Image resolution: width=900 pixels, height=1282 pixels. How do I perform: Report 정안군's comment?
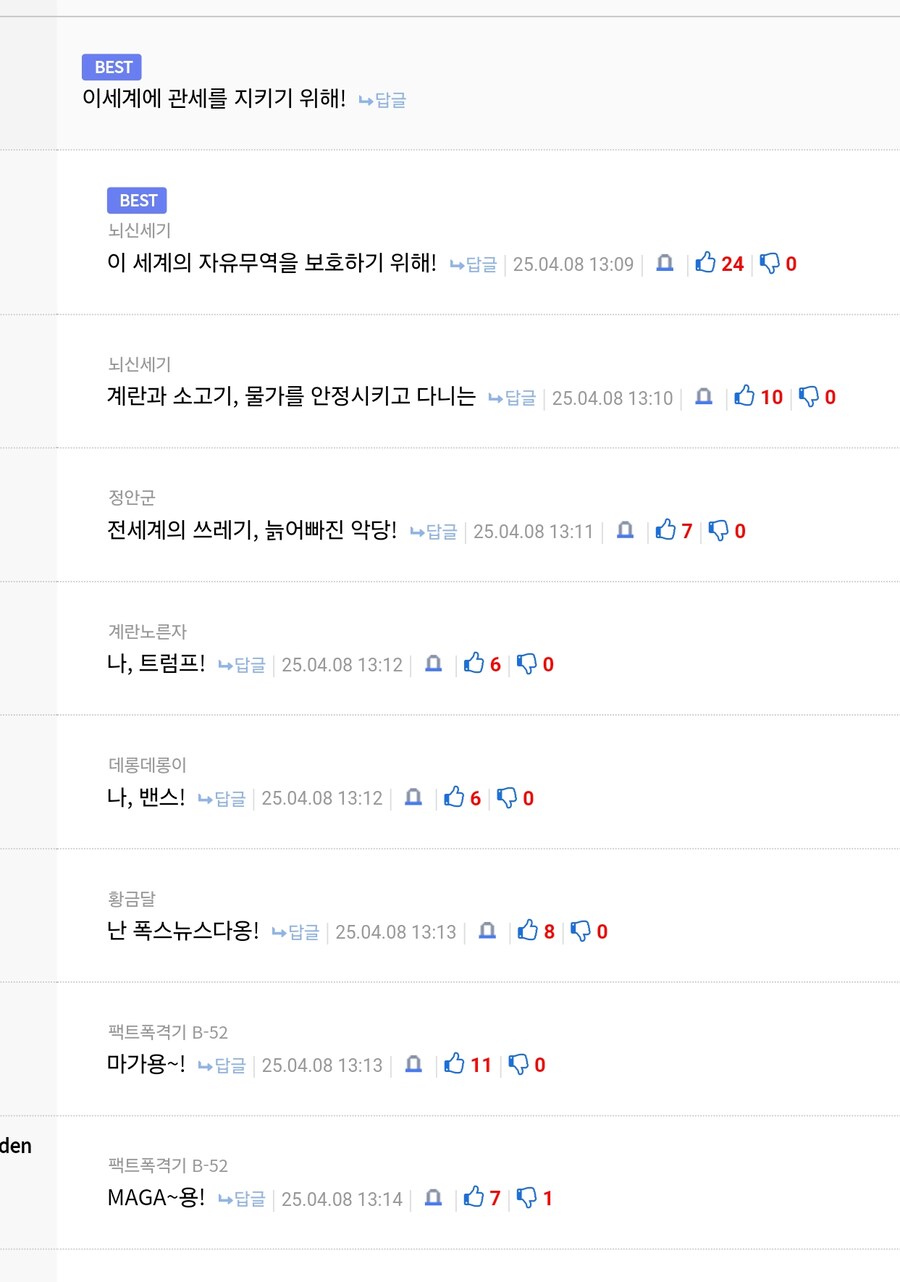[626, 531]
